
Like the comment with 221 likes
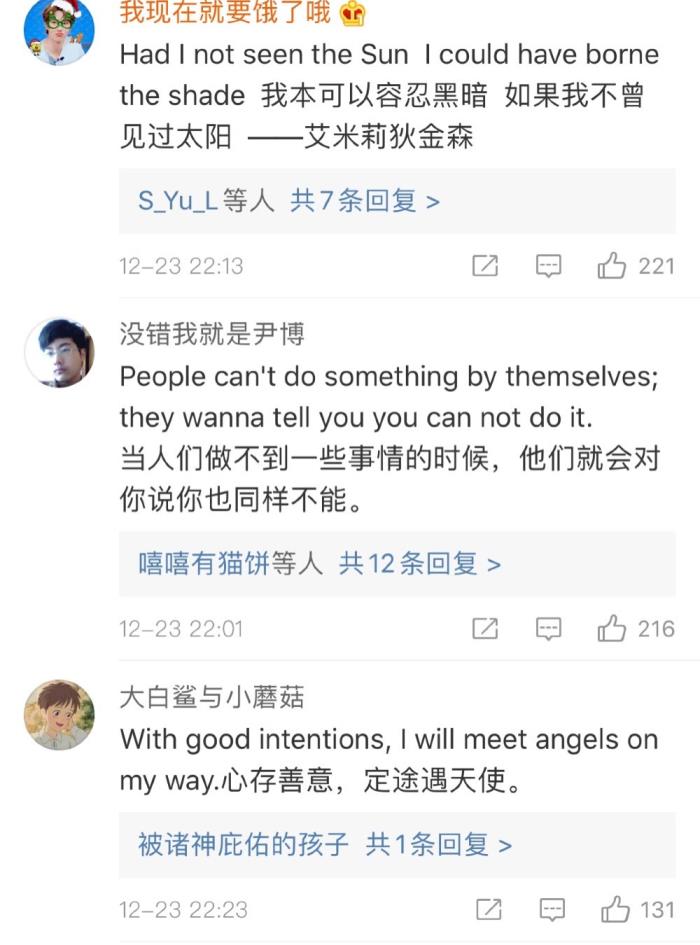click(x=612, y=266)
